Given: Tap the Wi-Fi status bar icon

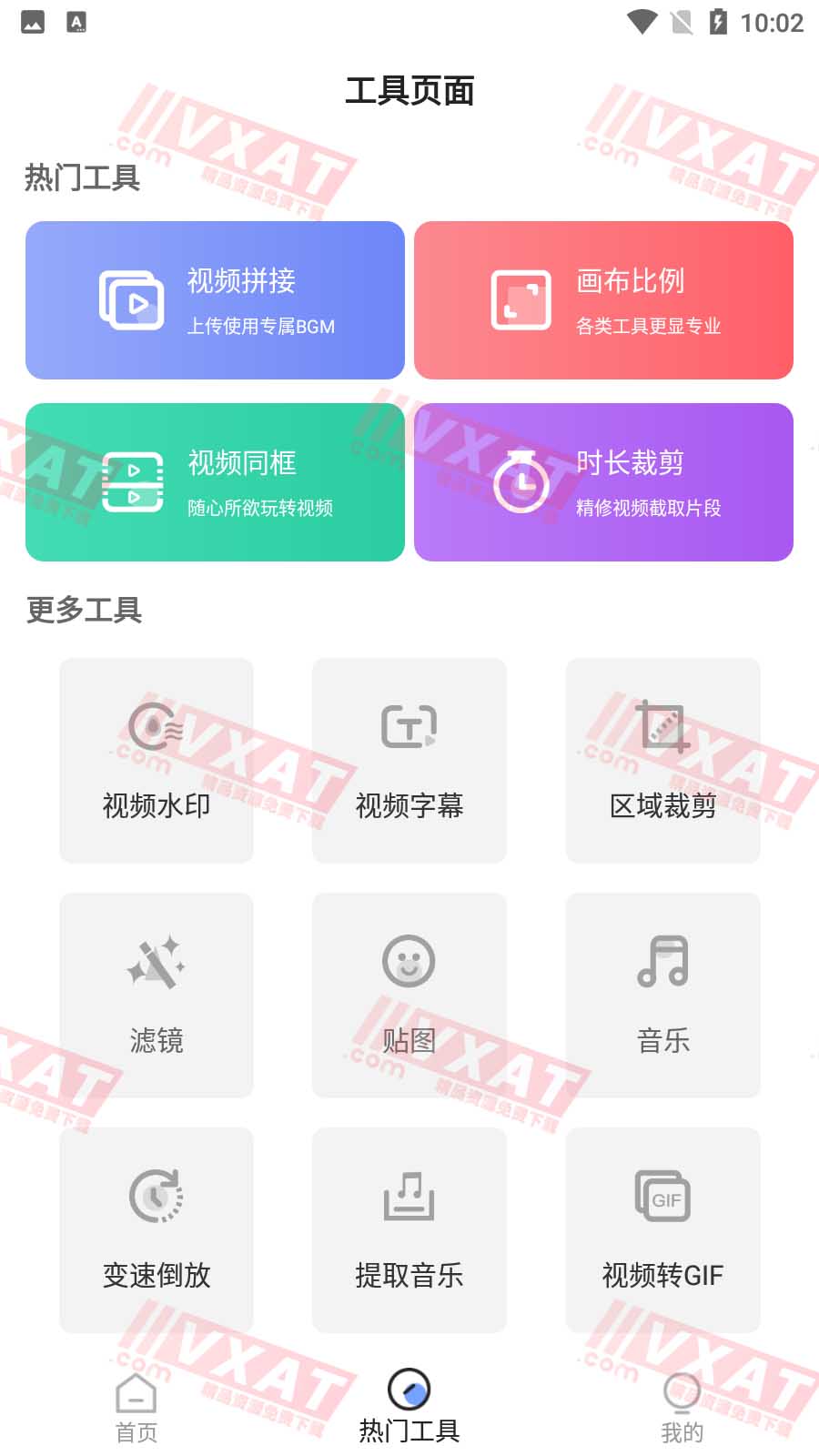Looking at the screenshot, I should [643, 24].
